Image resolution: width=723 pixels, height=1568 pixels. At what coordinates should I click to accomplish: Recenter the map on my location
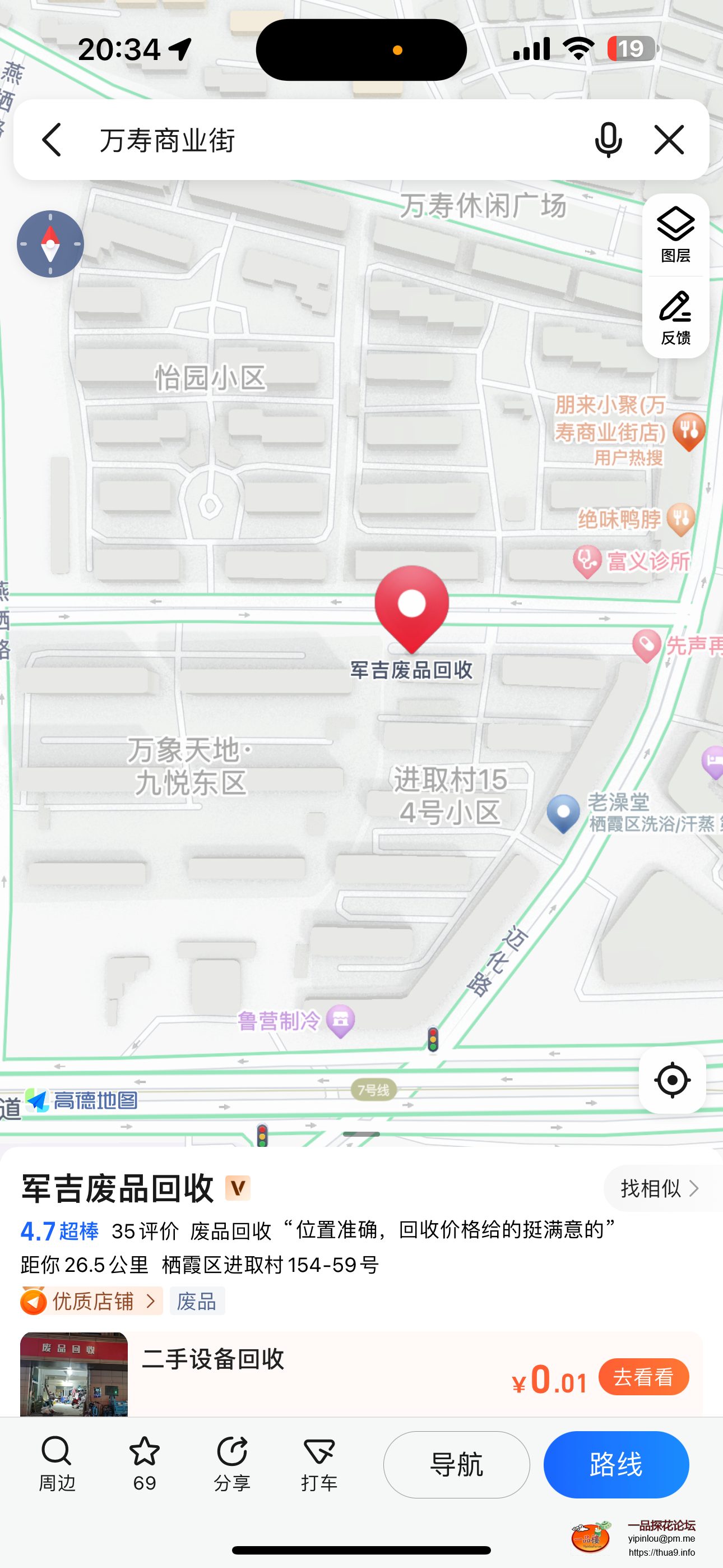(x=672, y=1080)
